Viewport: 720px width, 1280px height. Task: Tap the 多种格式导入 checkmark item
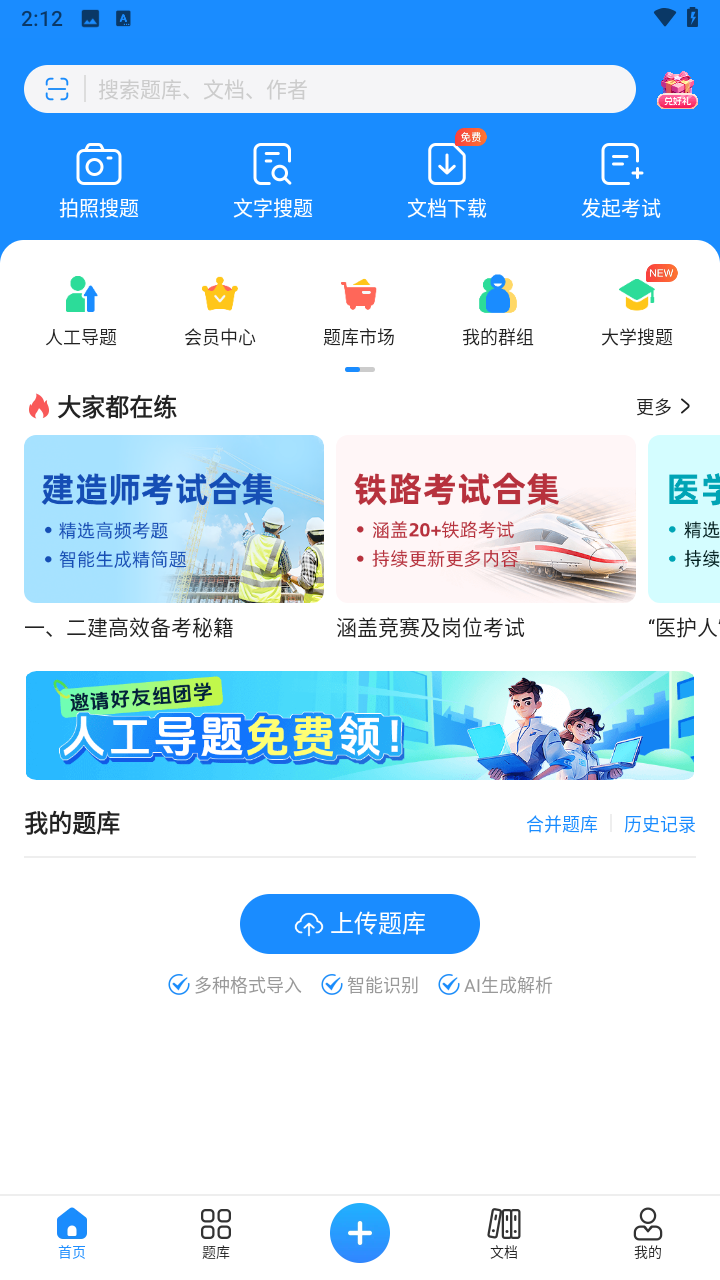coord(234,985)
